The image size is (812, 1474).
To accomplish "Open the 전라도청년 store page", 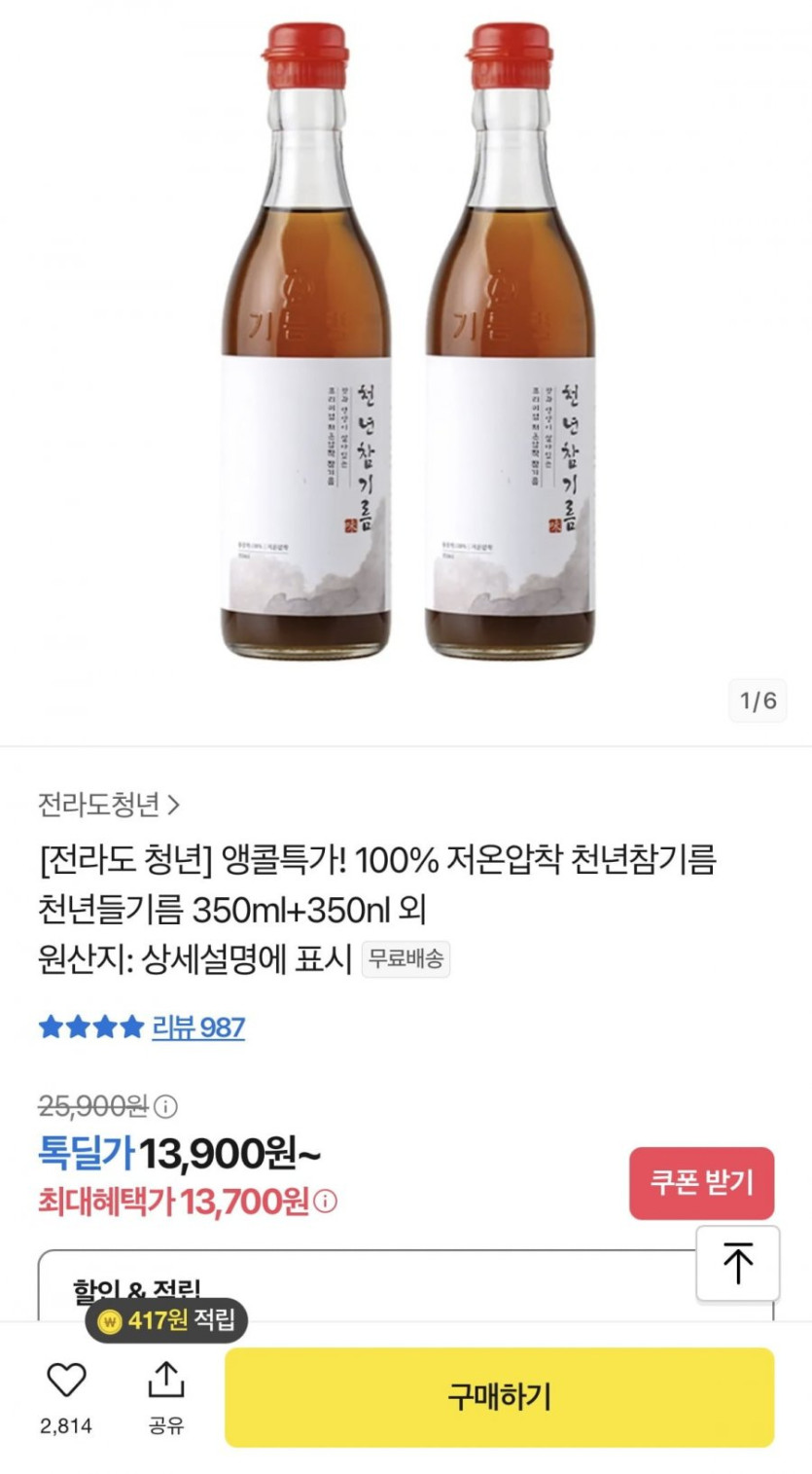I will pos(109,805).
